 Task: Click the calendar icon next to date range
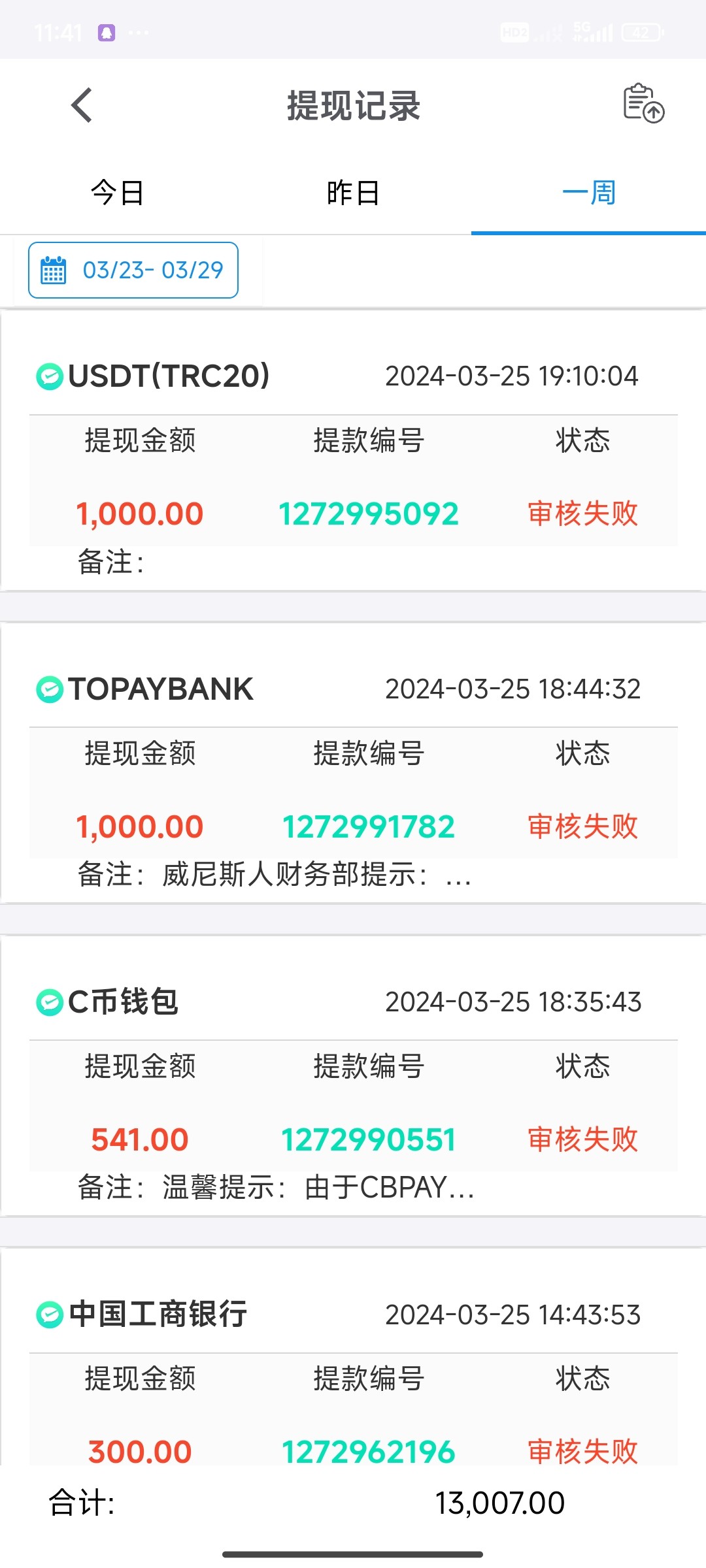(x=56, y=269)
